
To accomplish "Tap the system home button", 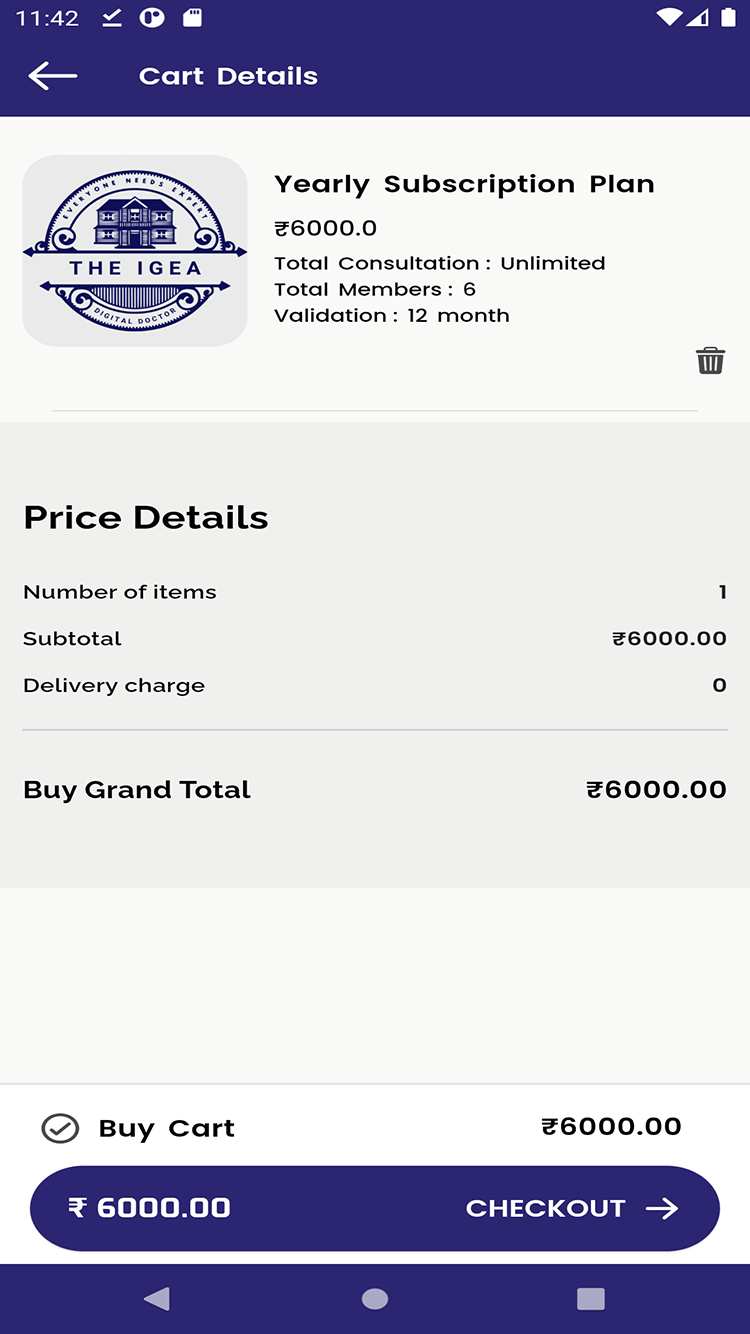I will pos(375,1299).
